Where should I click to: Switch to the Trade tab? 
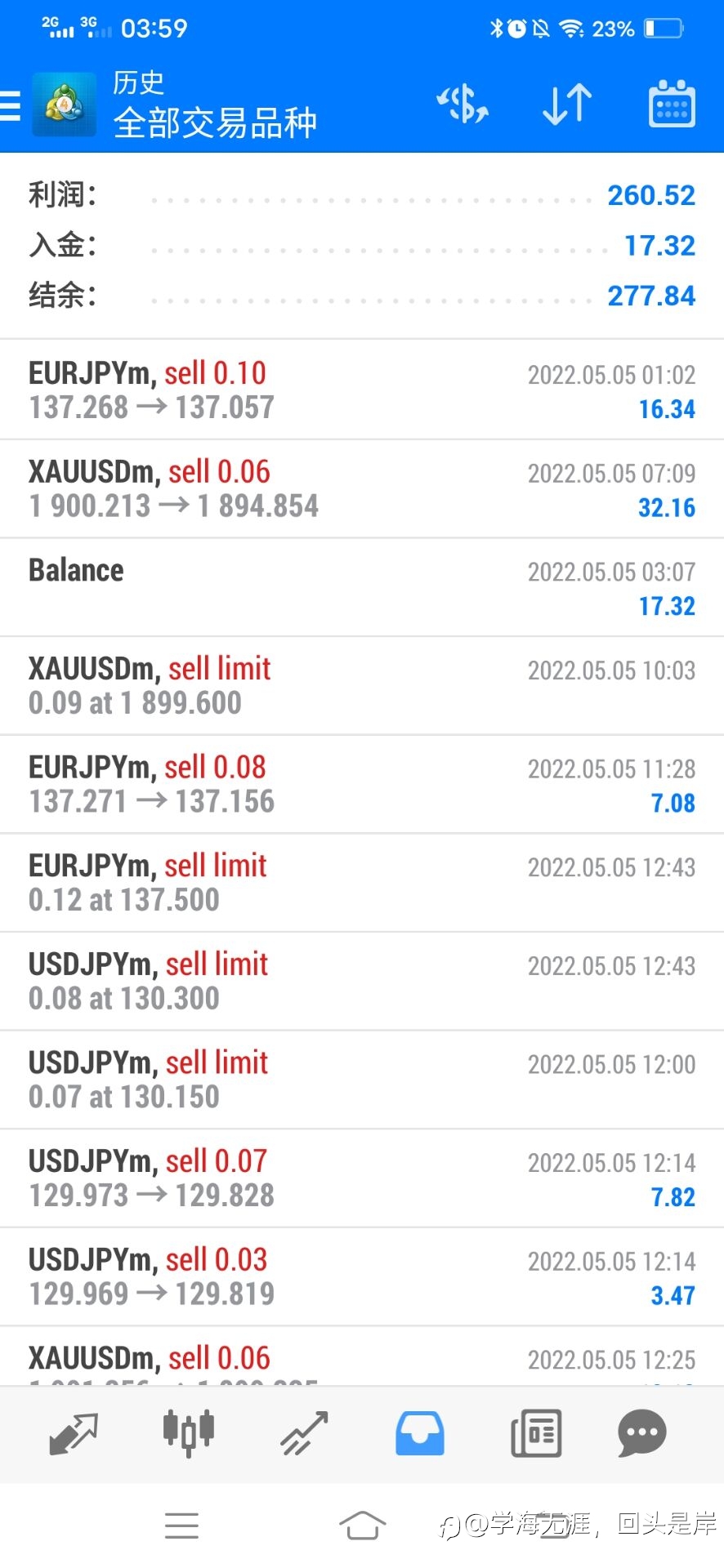[304, 1433]
